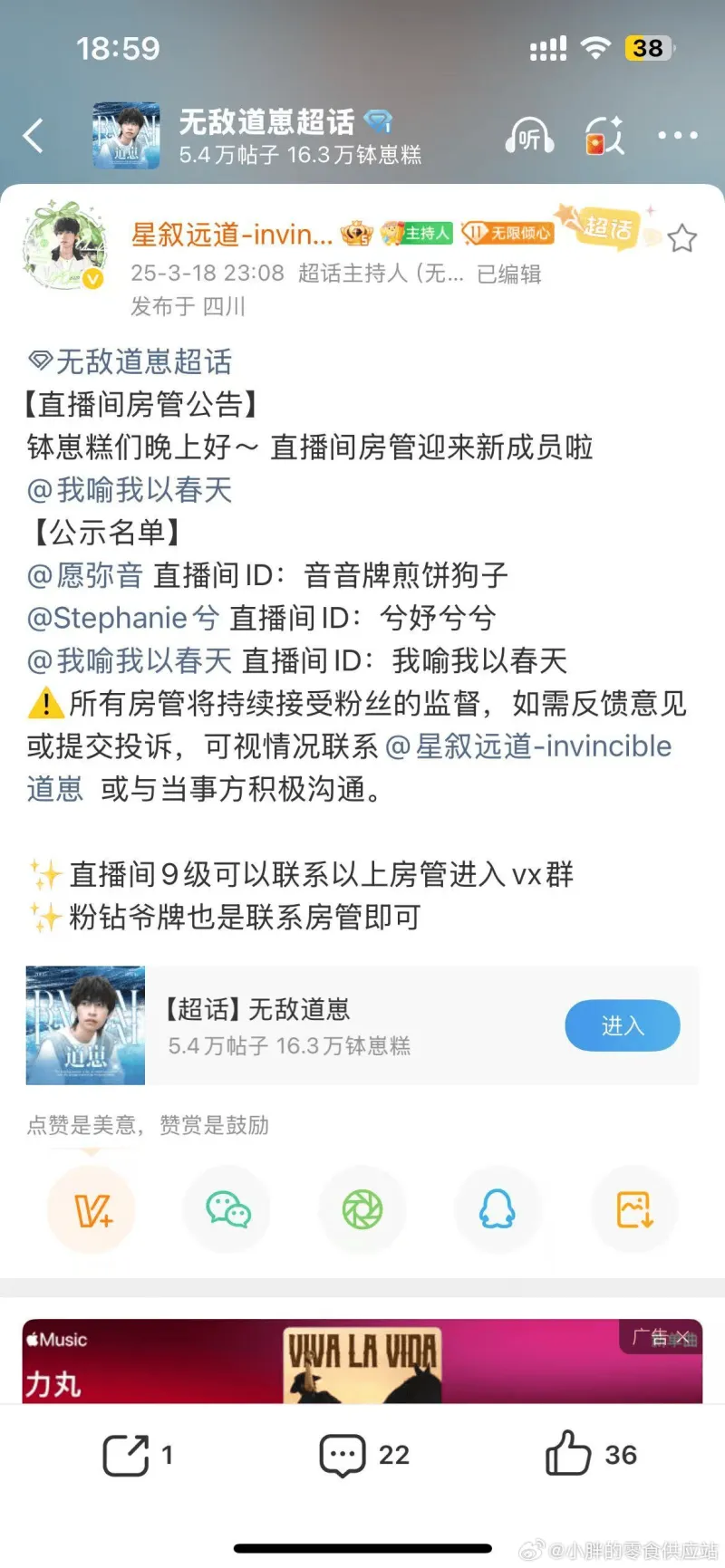Open the @Stephanie兮 mention link
This screenshot has width=725, height=1568.
[123, 618]
